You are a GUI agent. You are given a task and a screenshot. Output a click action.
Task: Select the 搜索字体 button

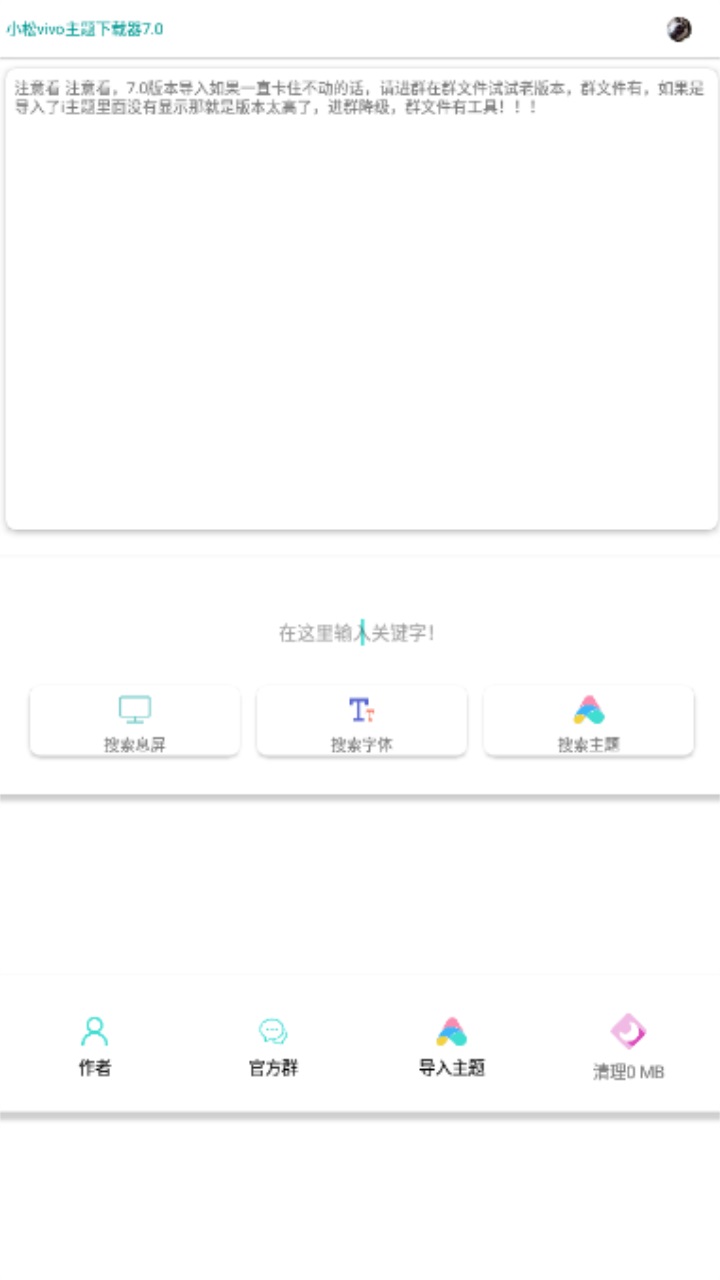tap(362, 722)
